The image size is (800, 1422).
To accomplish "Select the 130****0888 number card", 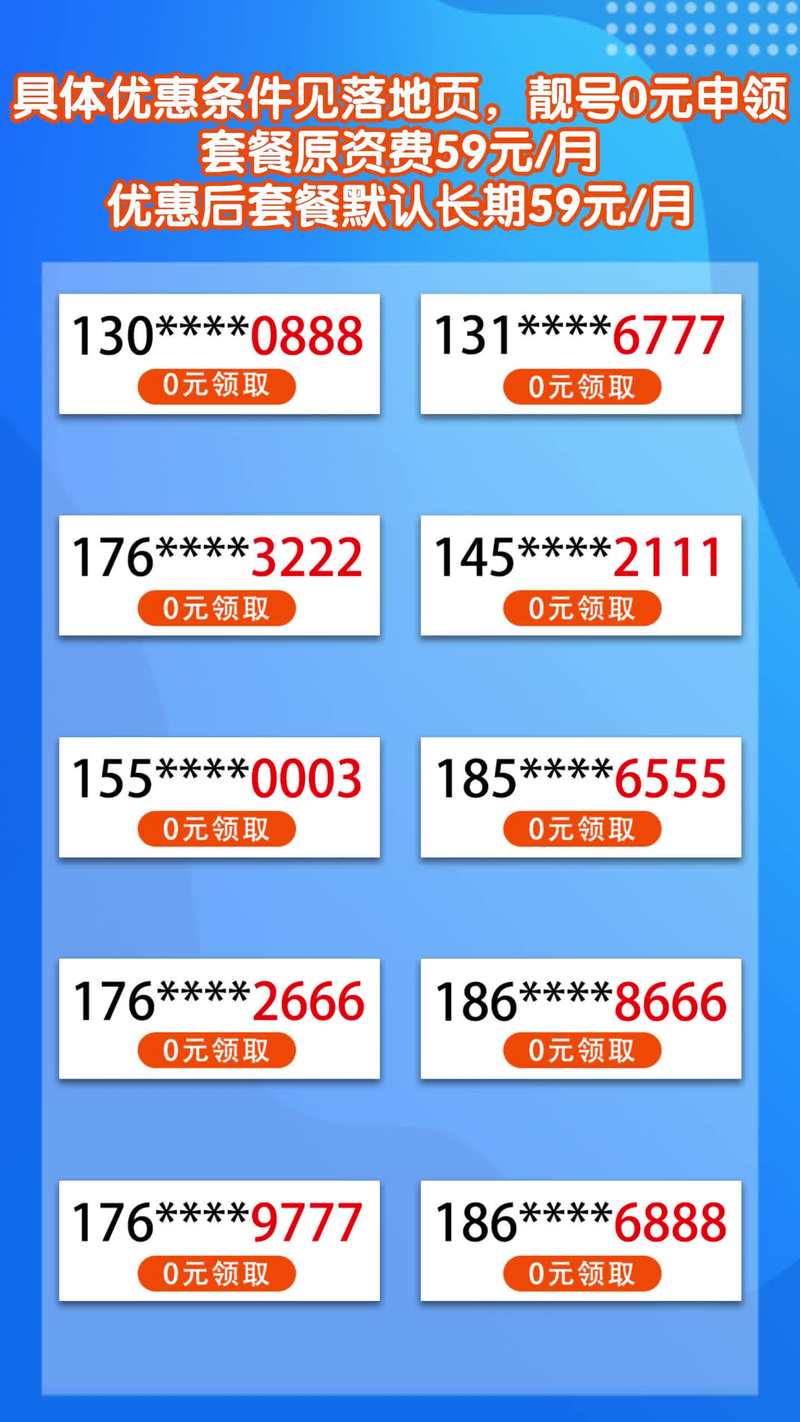I will tap(220, 338).
